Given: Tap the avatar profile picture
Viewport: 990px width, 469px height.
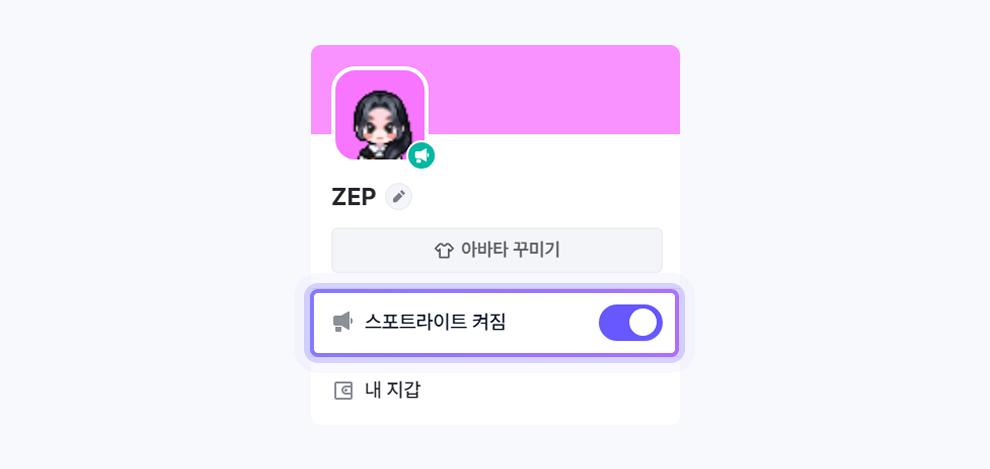Looking at the screenshot, I should (x=379, y=115).
